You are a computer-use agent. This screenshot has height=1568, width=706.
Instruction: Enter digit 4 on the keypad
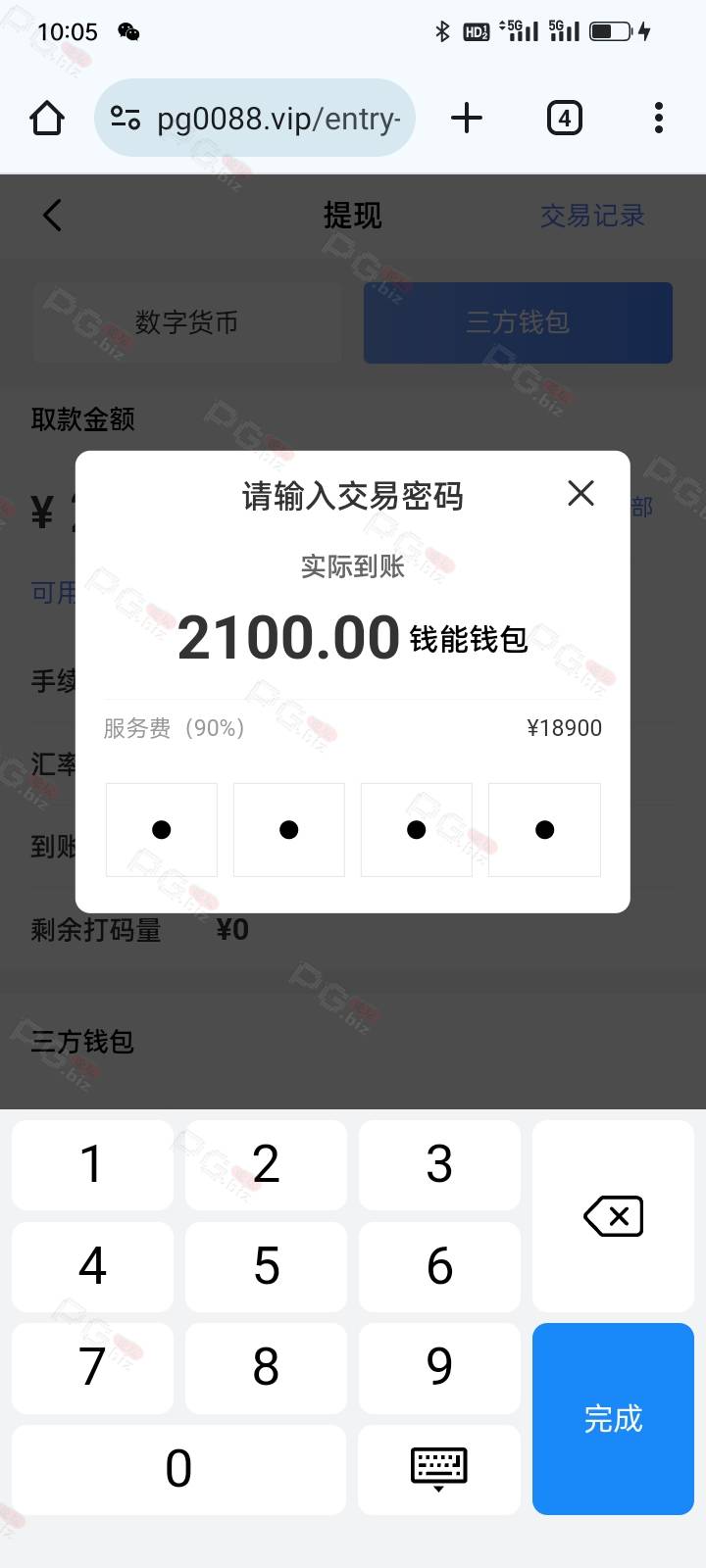pyautogui.click(x=92, y=1267)
